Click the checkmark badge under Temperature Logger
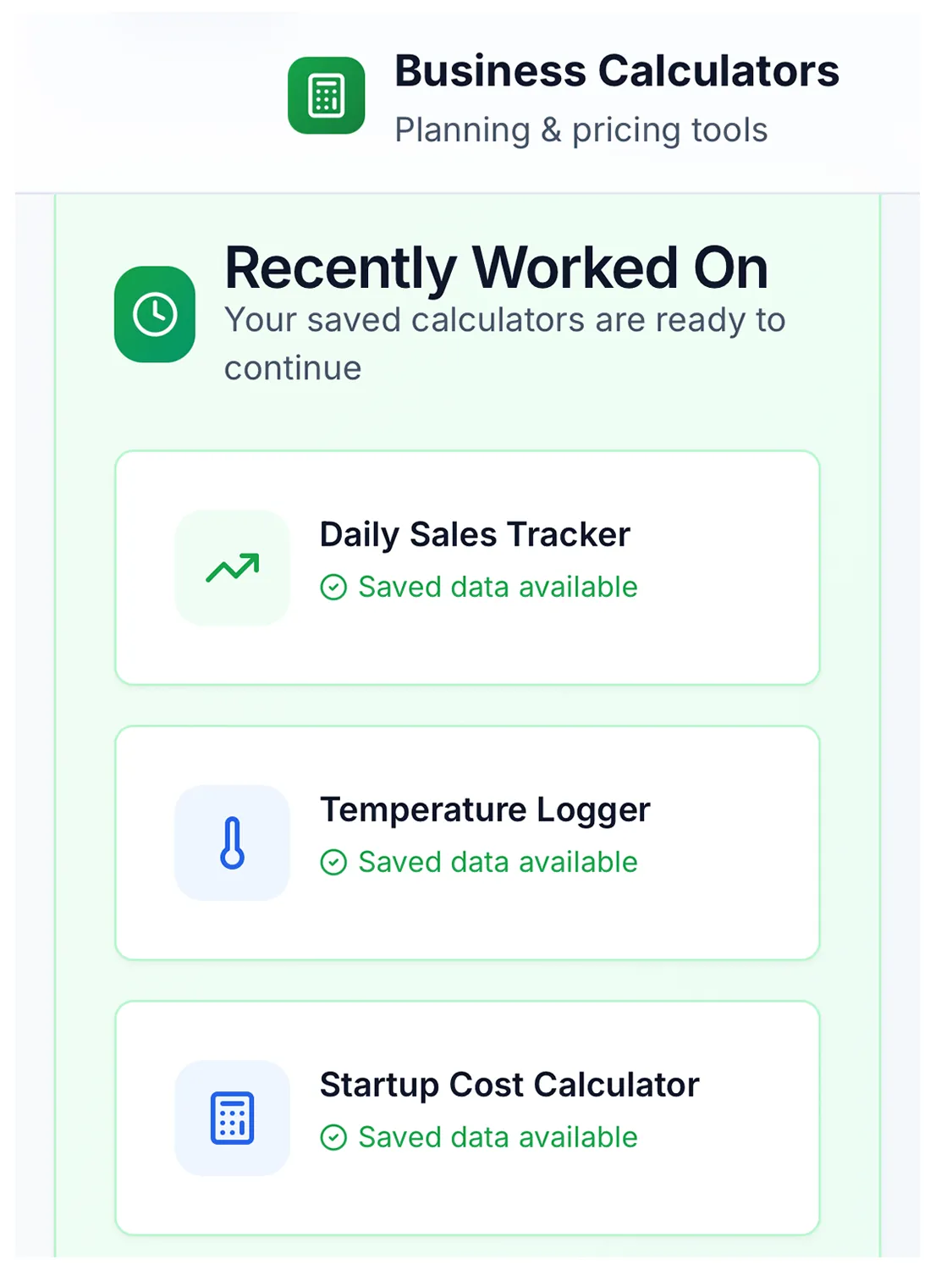 coord(335,862)
